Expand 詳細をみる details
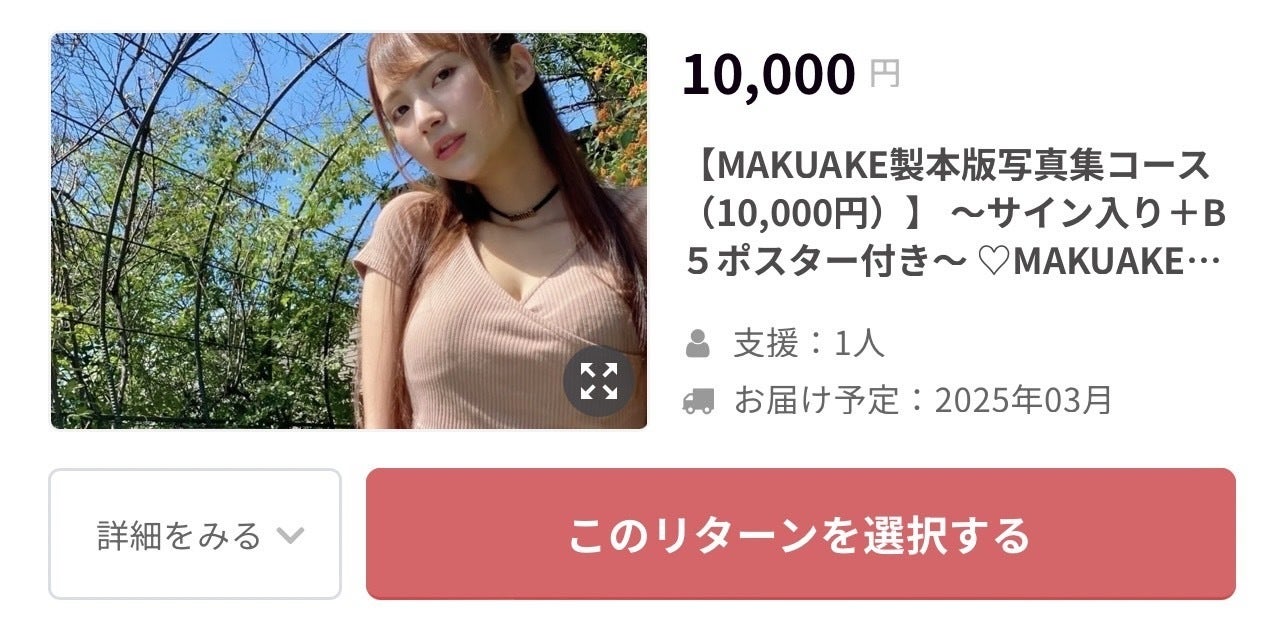Screen dimensions: 1284x622 coord(195,535)
